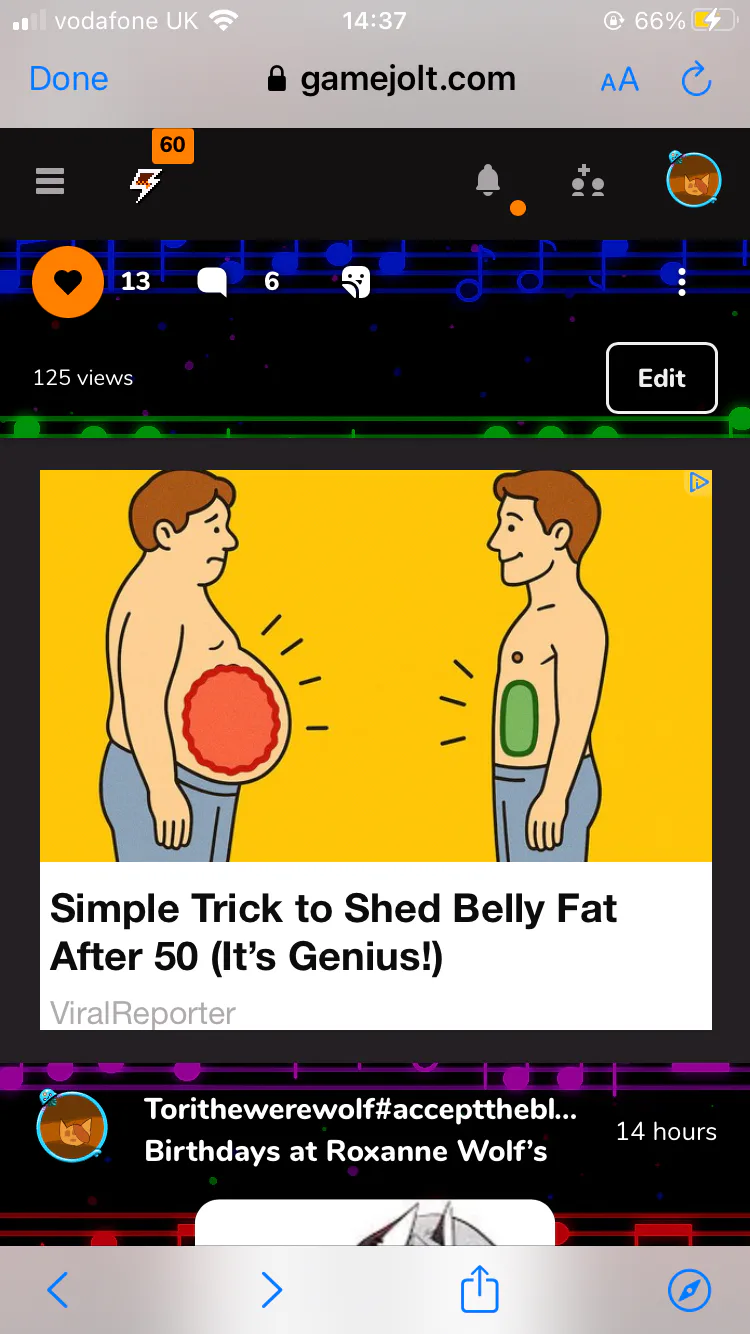This screenshot has width=750, height=1334.
Task: Tap the sticker icon on the post
Action: point(356,282)
